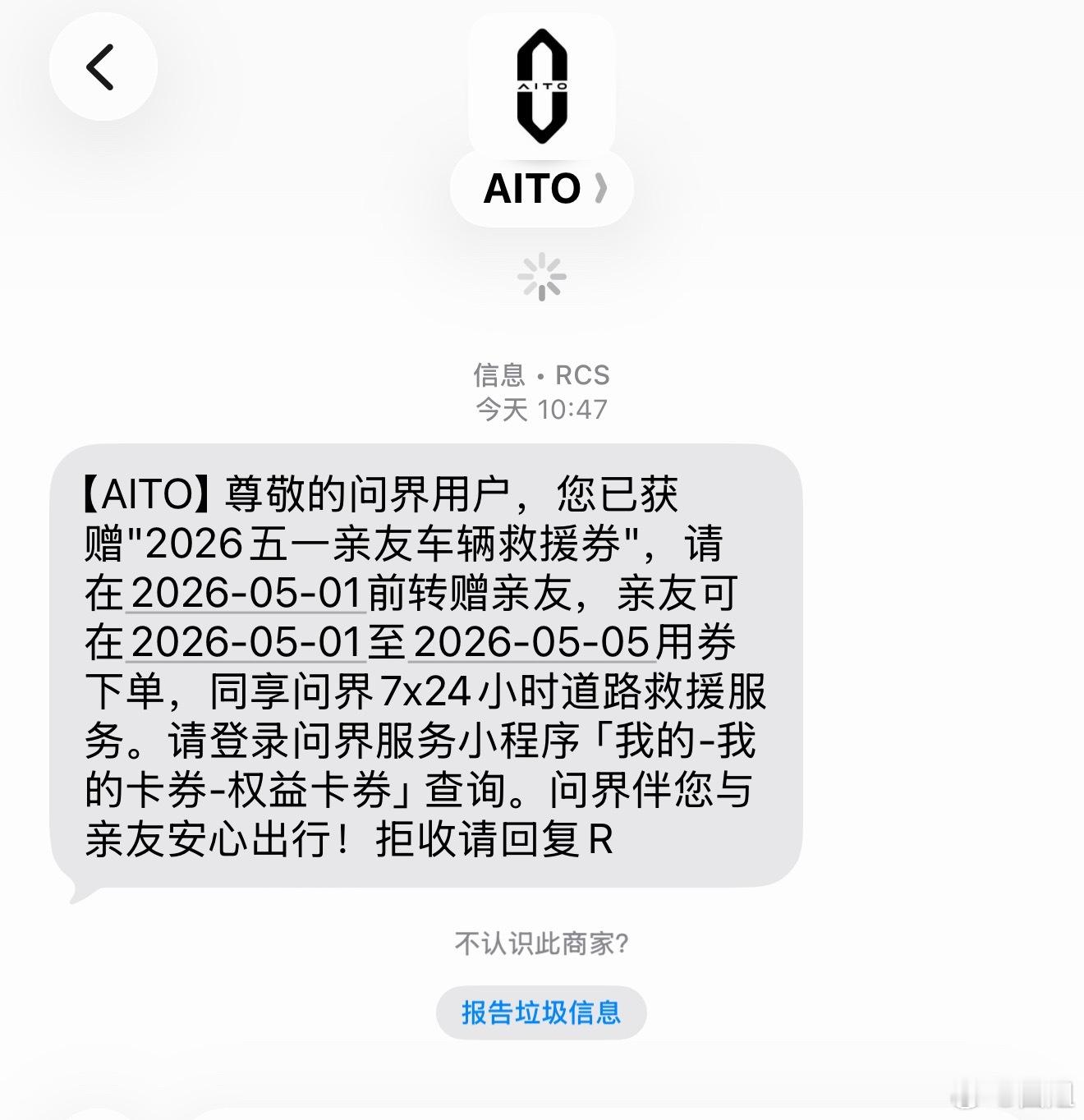Viewport: 1084px width, 1120px height.
Task: Select the AITO message bubble
Action: point(427,665)
